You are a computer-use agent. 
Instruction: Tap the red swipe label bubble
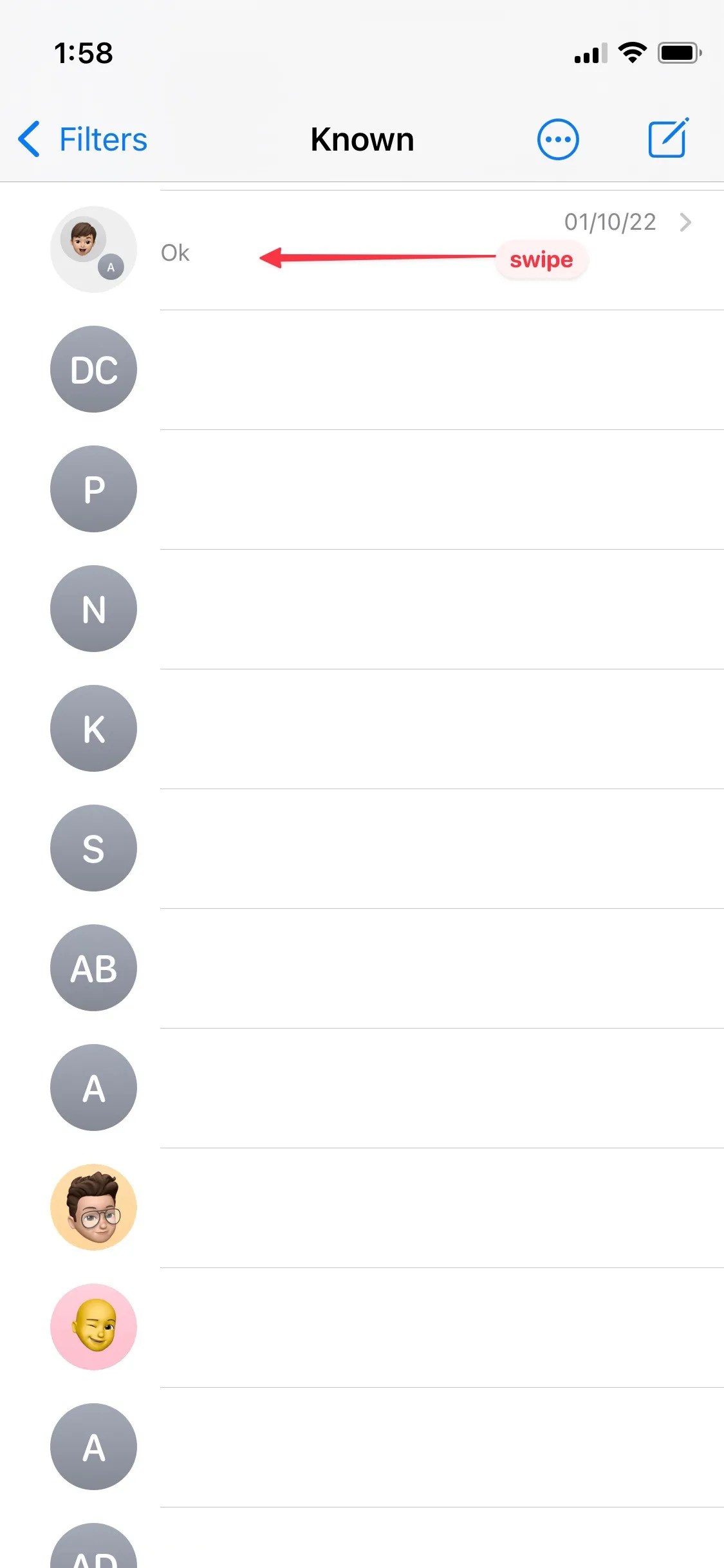[x=542, y=260]
